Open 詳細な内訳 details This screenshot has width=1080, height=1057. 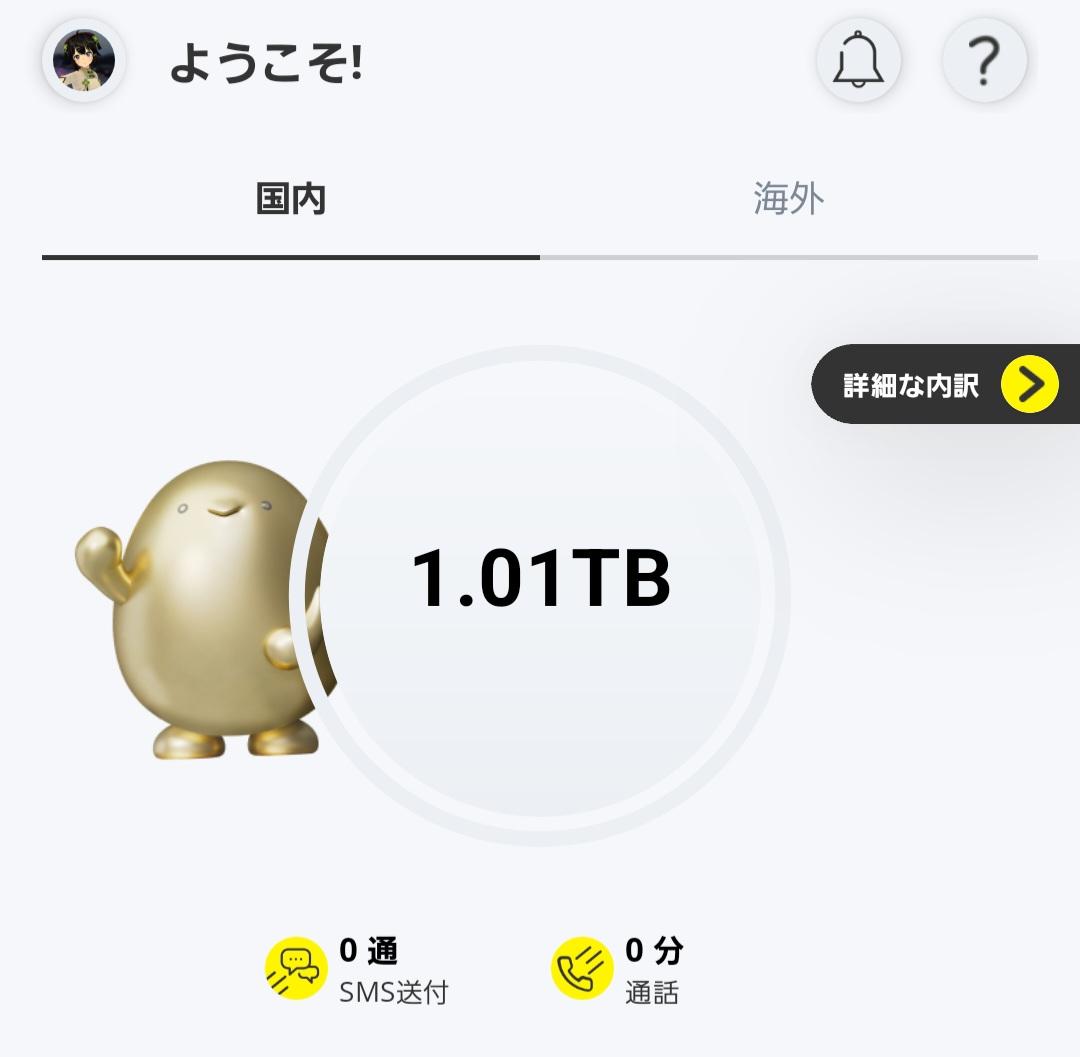point(945,384)
